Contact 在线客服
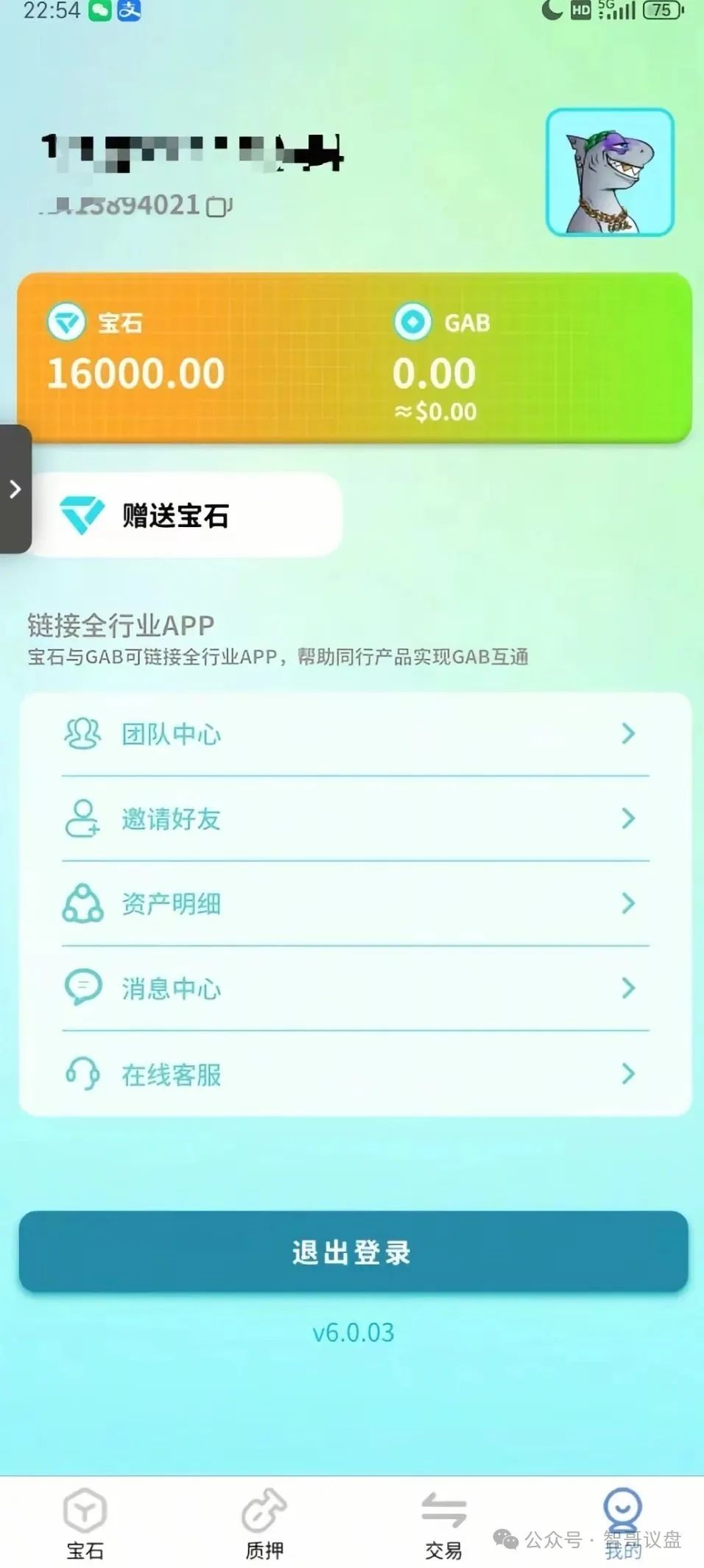 pyautogui.click(x=355, y=1074)
